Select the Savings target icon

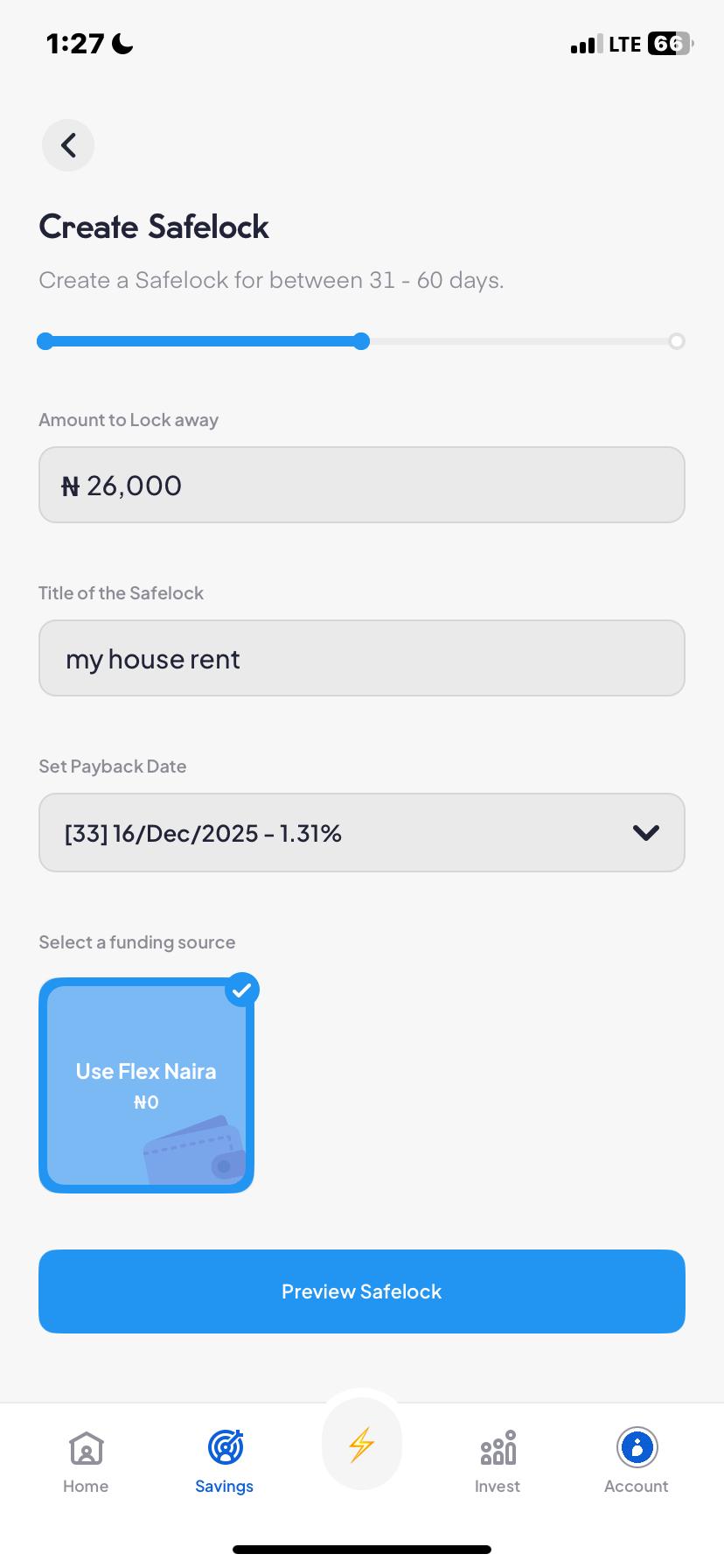(224, 1448)
